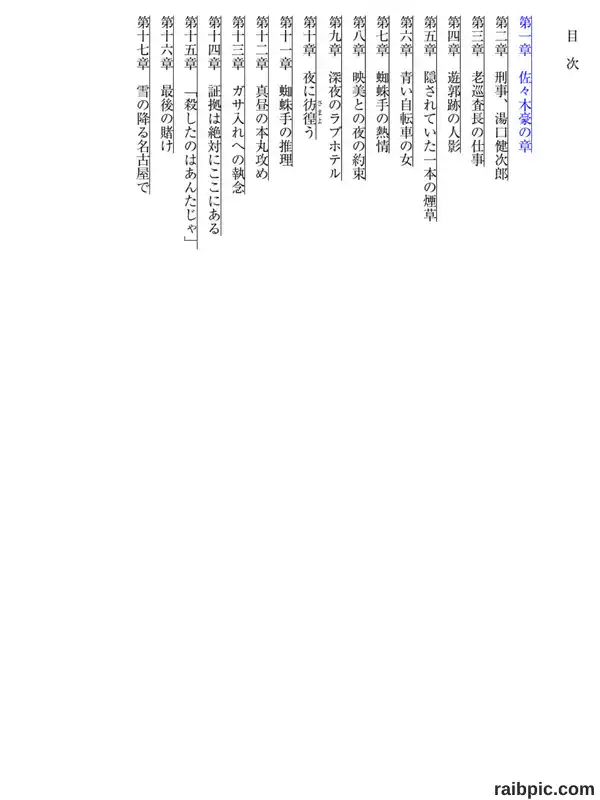Go to 第二章 刑事、湯口健次郎

[x=502, y=98]
